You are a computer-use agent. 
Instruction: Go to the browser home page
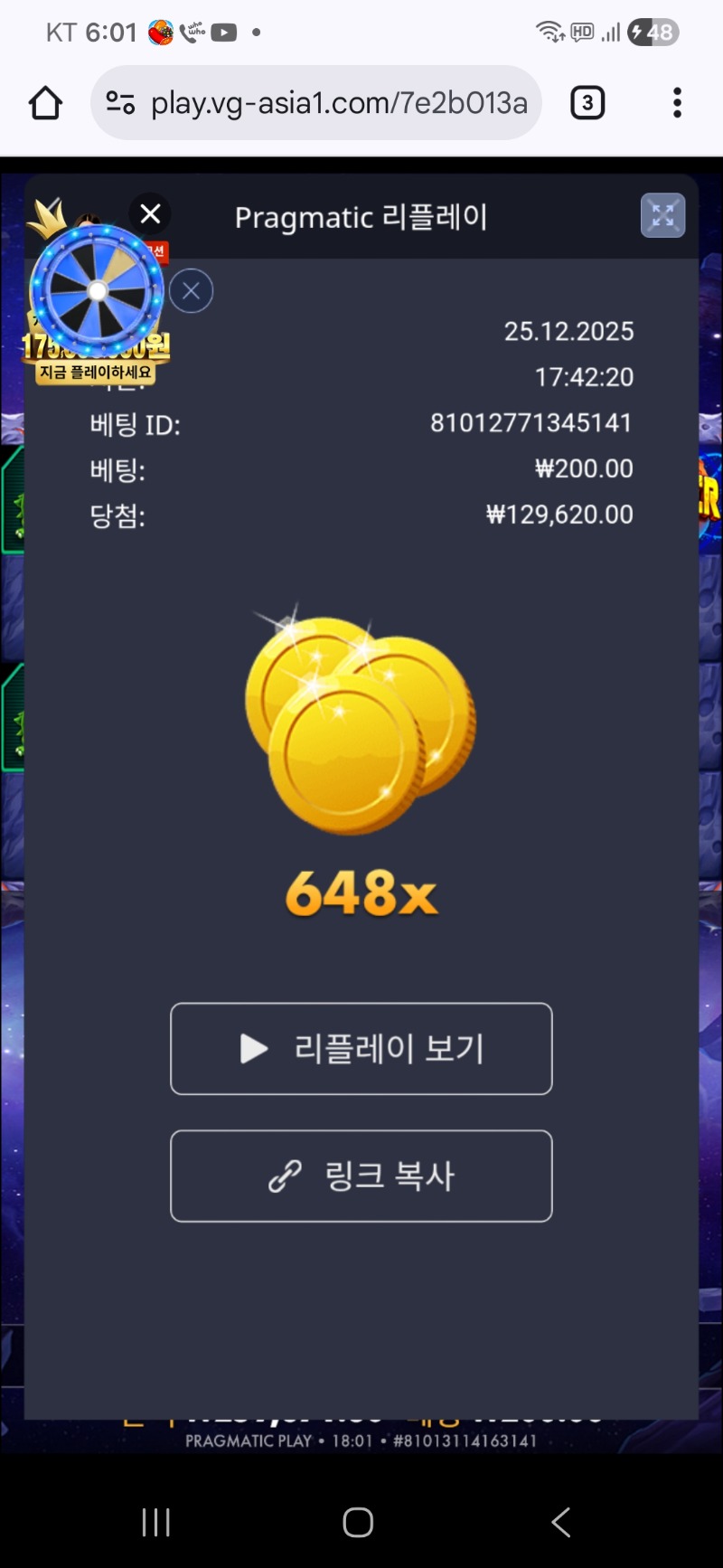[x=45, y=103]
